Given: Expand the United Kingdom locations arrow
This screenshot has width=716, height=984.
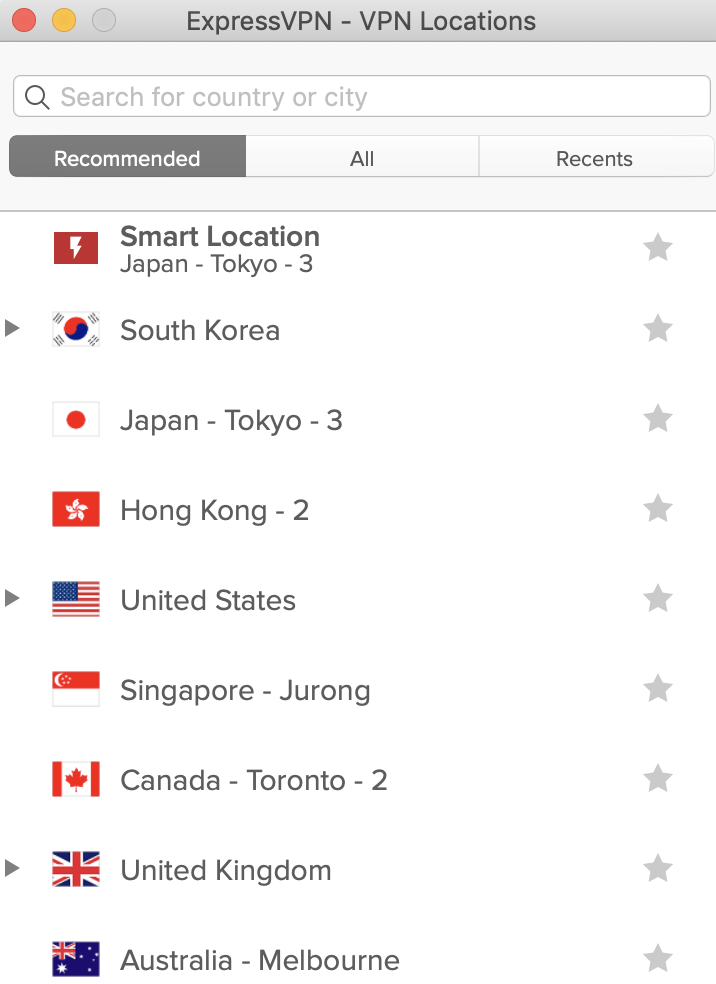Looking at the screenshot, I should click(12, 868).
